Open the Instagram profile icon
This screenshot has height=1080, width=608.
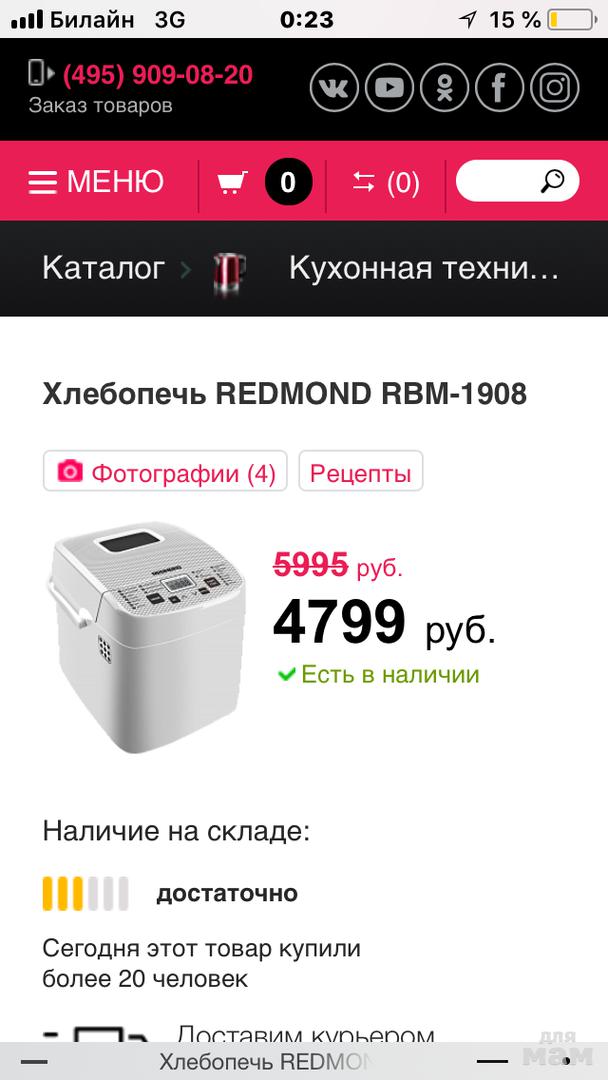pyautogui.click(x=554, y=87)
